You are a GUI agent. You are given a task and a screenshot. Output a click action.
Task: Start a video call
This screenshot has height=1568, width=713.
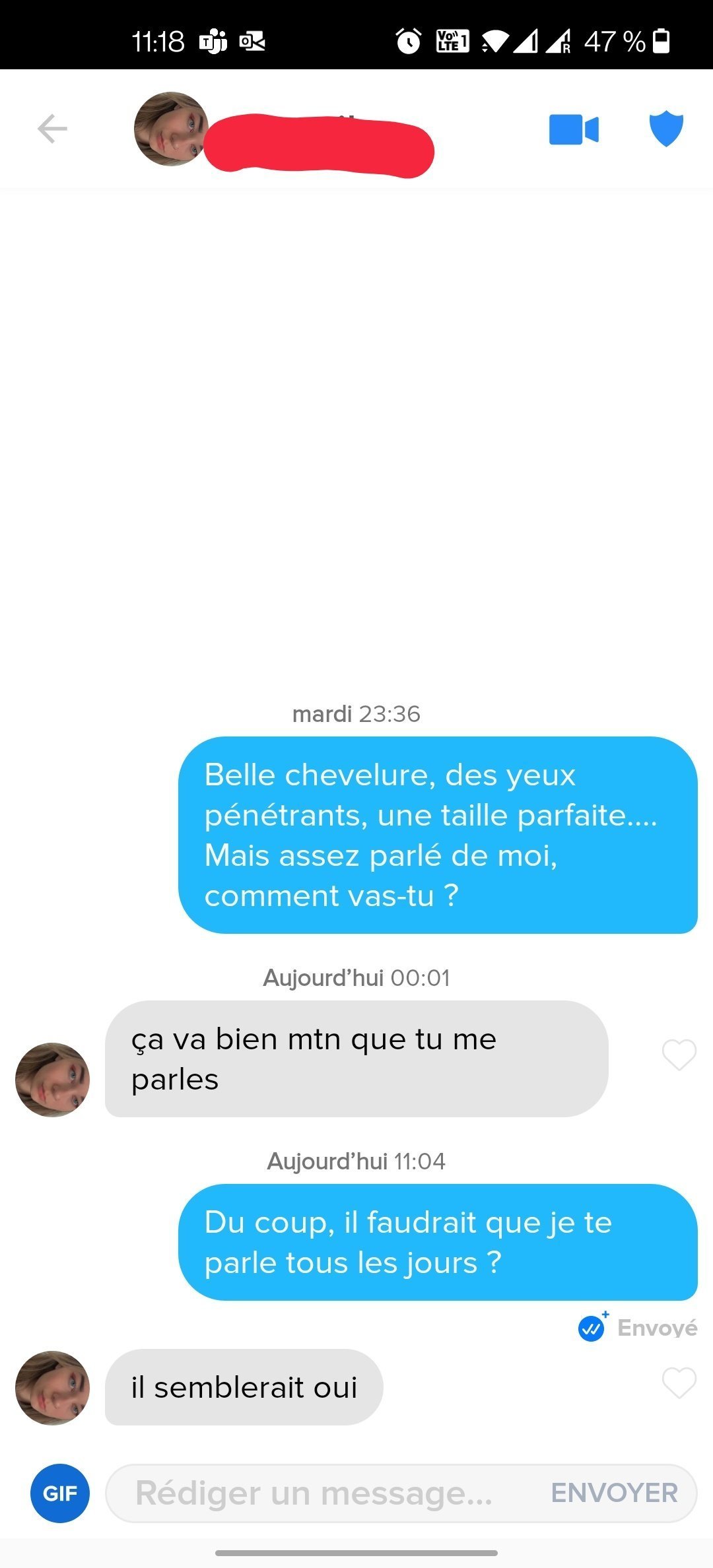[574, 129]
